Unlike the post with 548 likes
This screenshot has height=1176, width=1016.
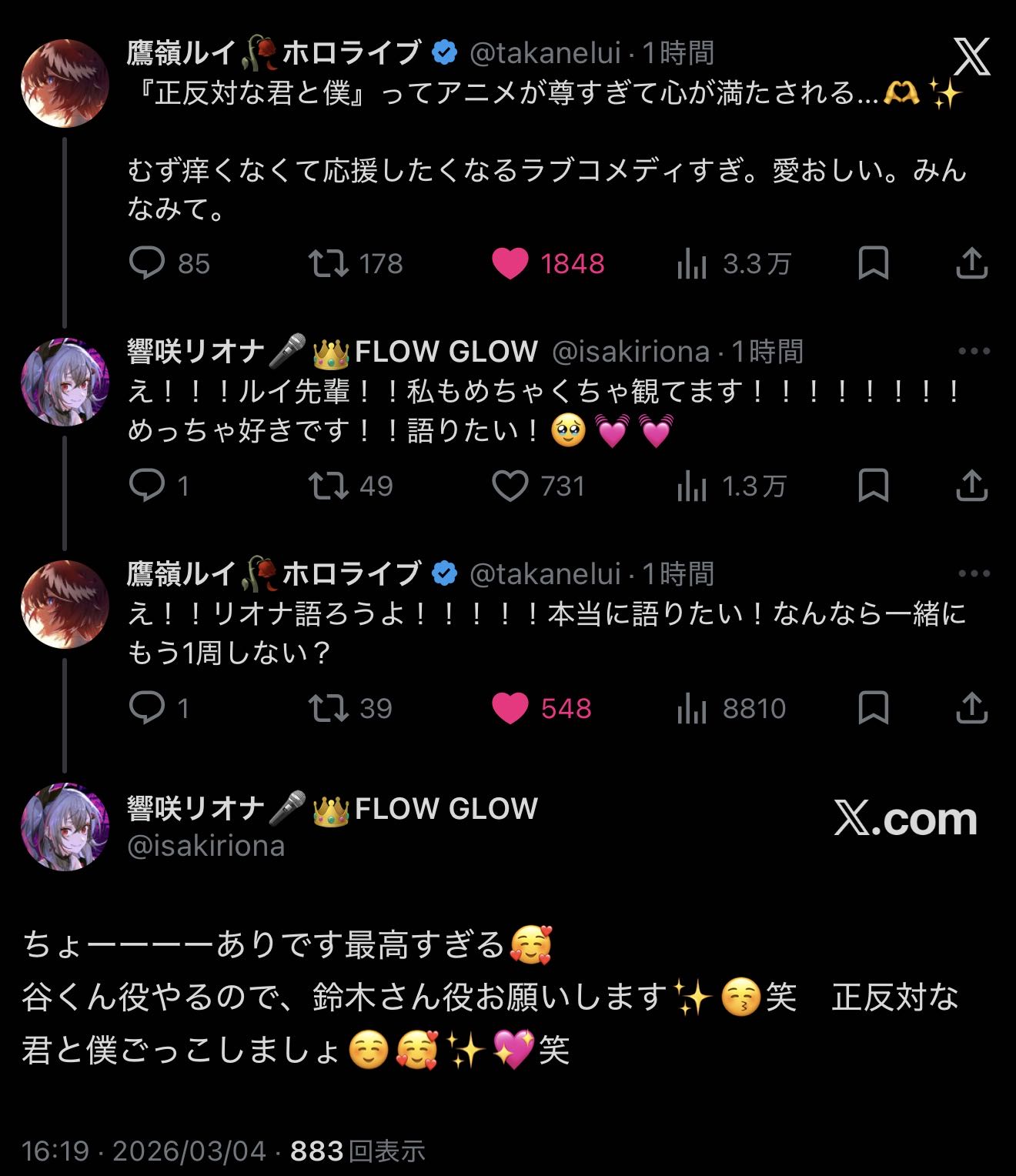(x=510, y=708)
